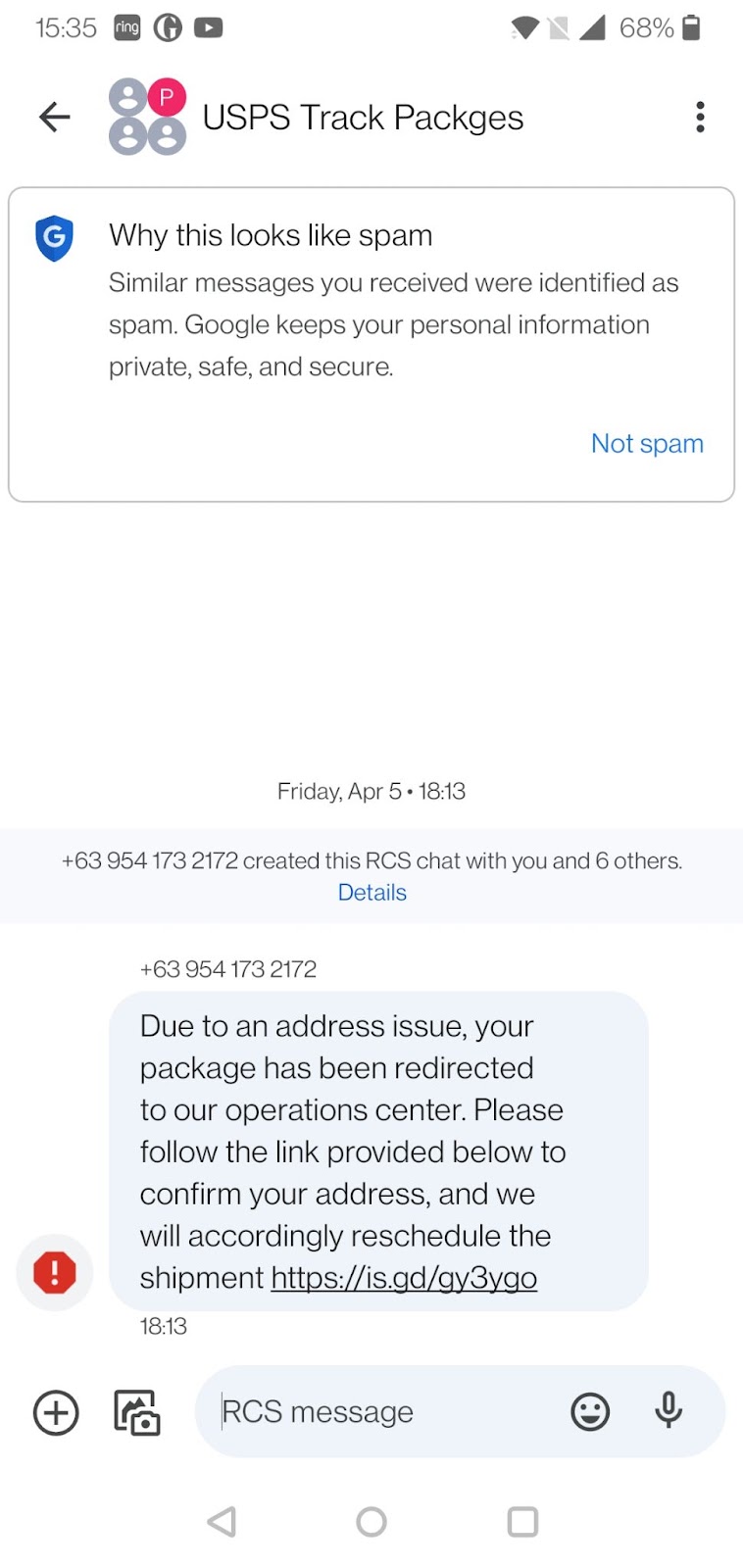Open the is.gd link in the message
The width and height of the screenshot is (743, 1568).
(404, 1278)
